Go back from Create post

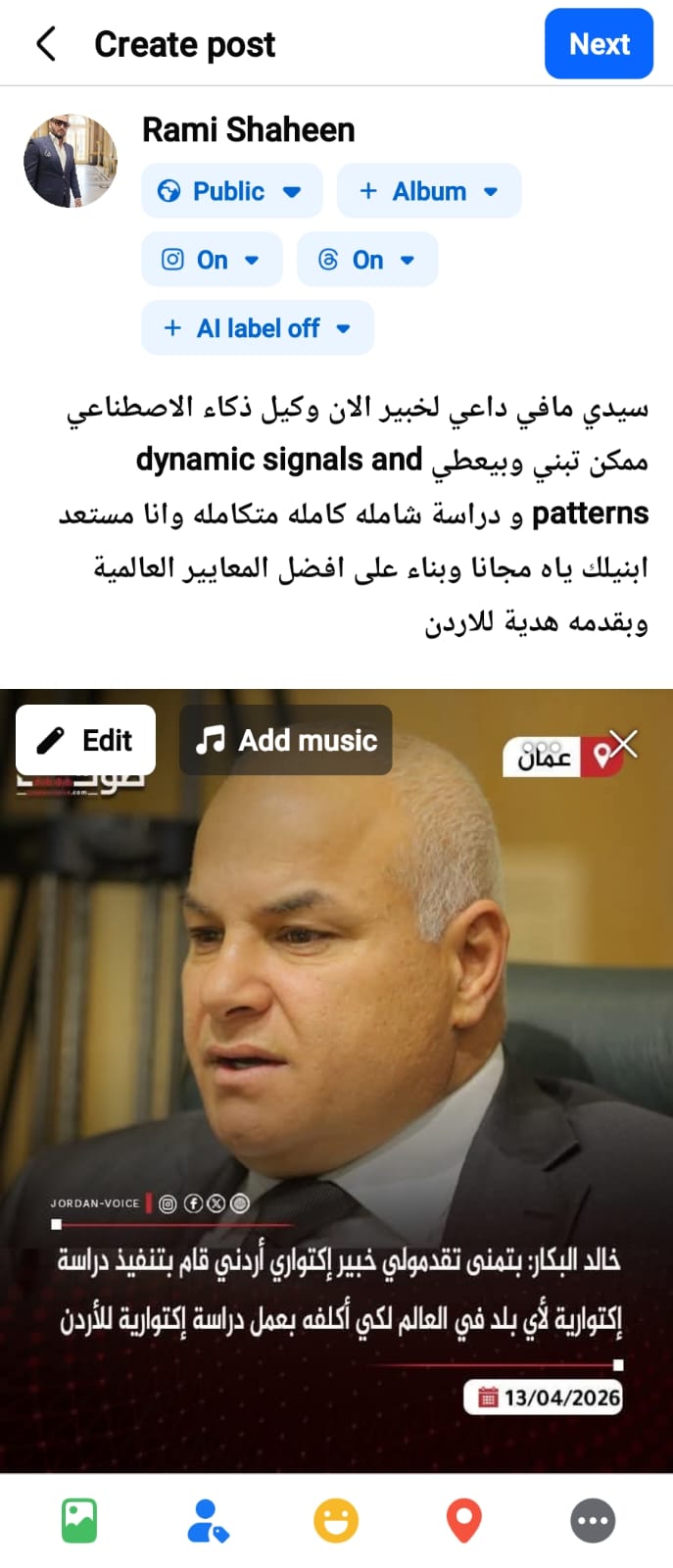(45, 44)
